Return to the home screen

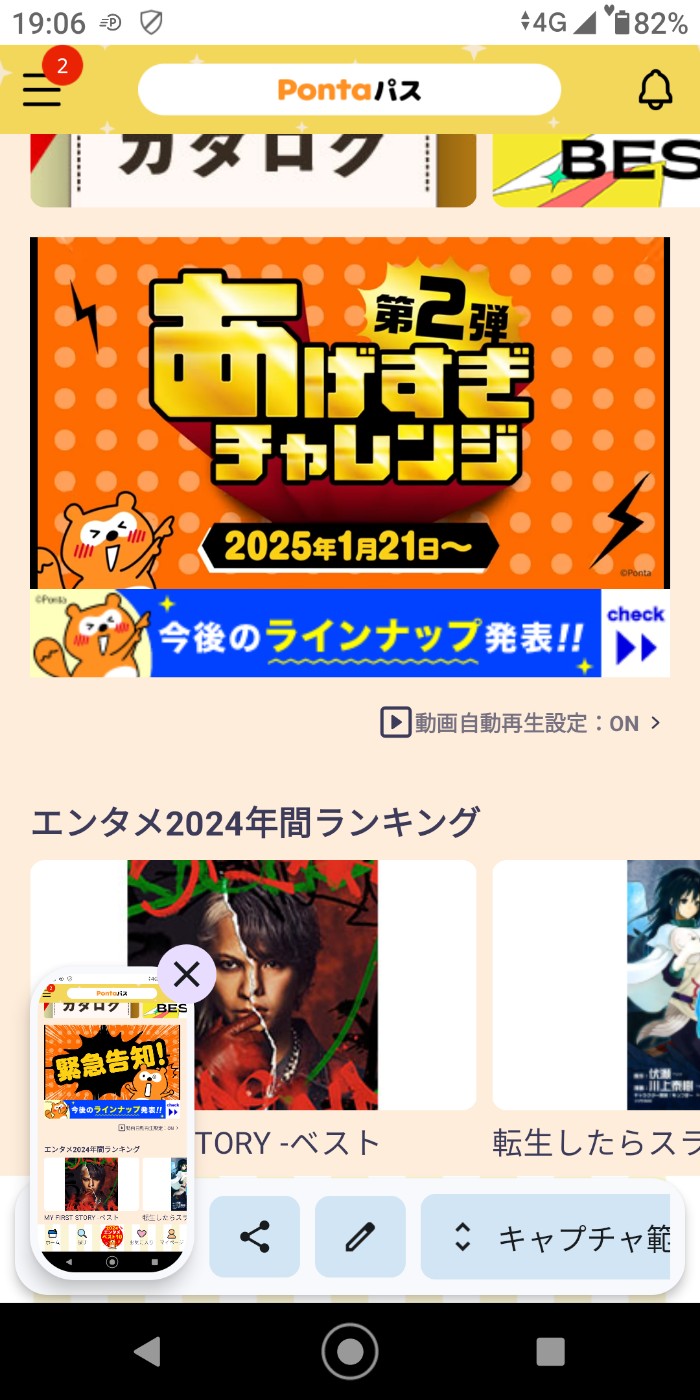[350, 1351]
